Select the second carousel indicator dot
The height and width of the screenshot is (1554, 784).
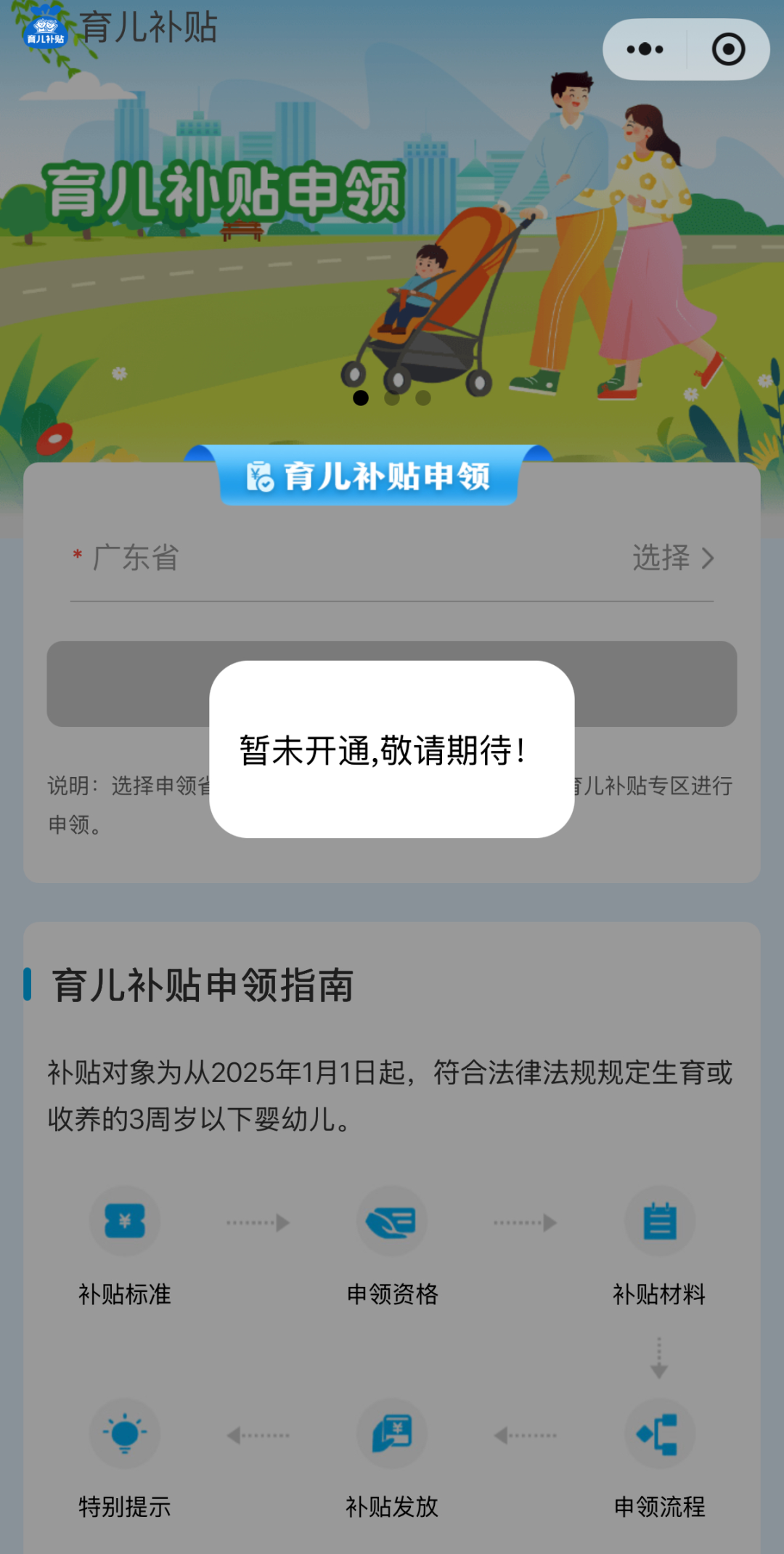(x=392, y=398)
